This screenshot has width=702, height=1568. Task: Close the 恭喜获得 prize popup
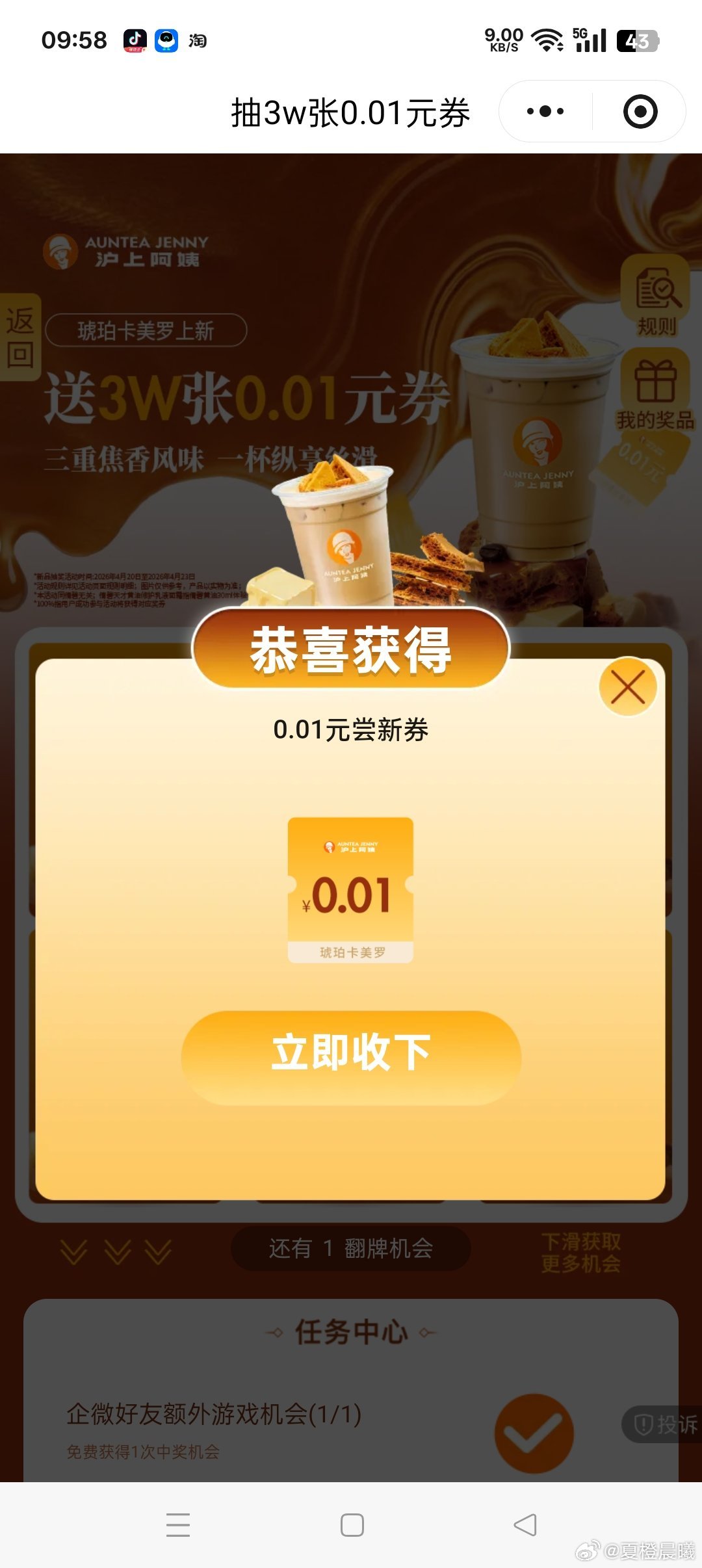click(x=627, y=686)
